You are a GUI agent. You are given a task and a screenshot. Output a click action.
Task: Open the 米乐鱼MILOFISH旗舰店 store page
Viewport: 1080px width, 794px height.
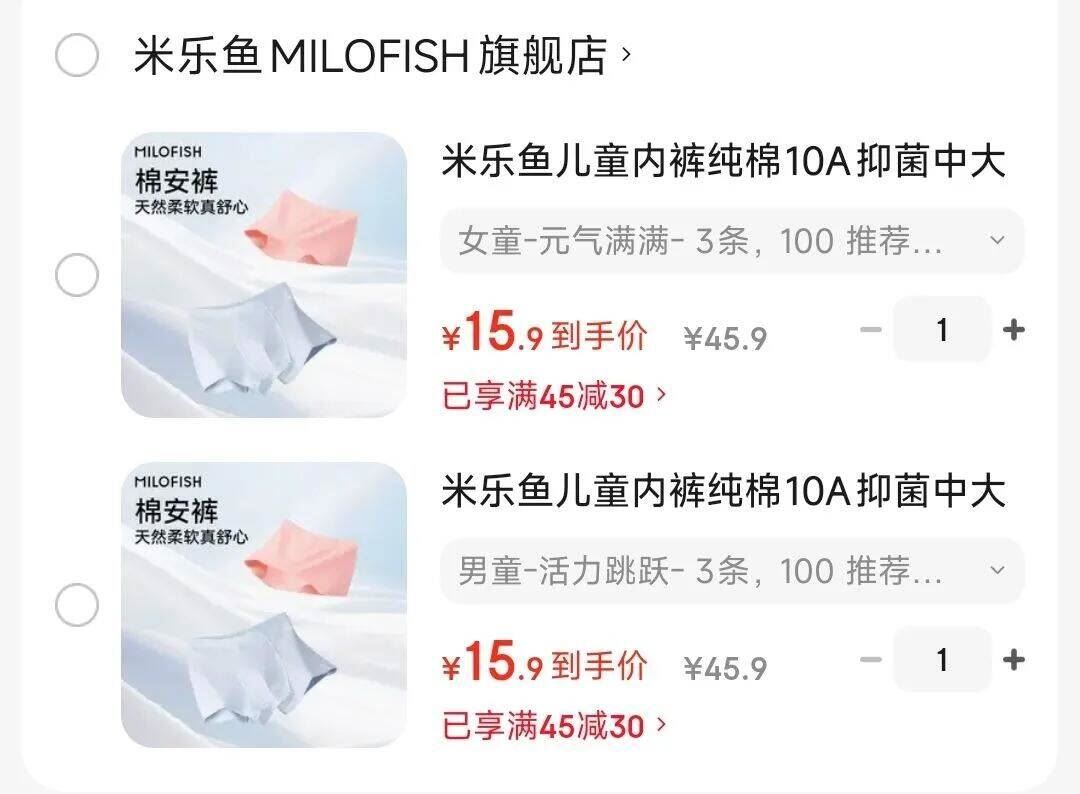tap(380, 56)
